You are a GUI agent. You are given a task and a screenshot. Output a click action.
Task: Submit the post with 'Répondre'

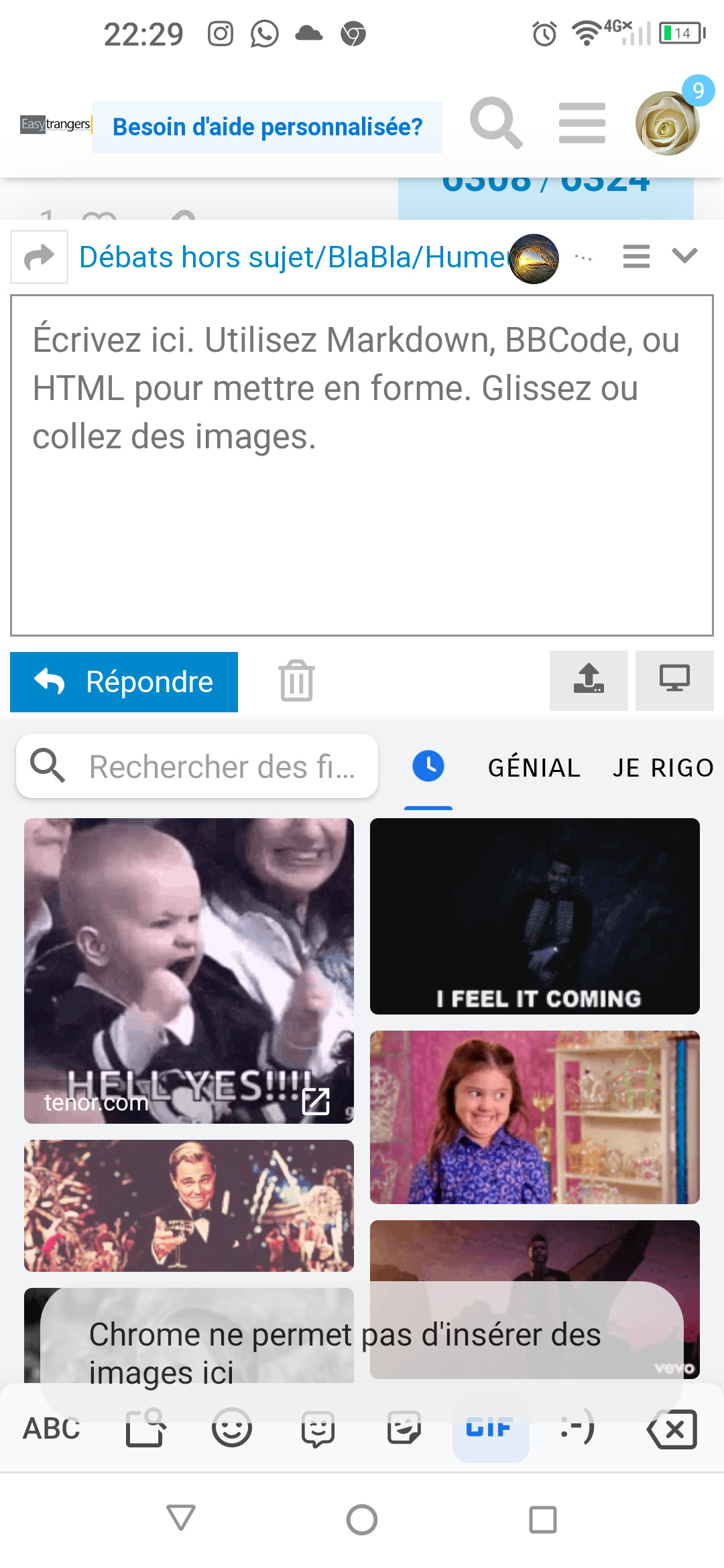(x=124, y=681)
